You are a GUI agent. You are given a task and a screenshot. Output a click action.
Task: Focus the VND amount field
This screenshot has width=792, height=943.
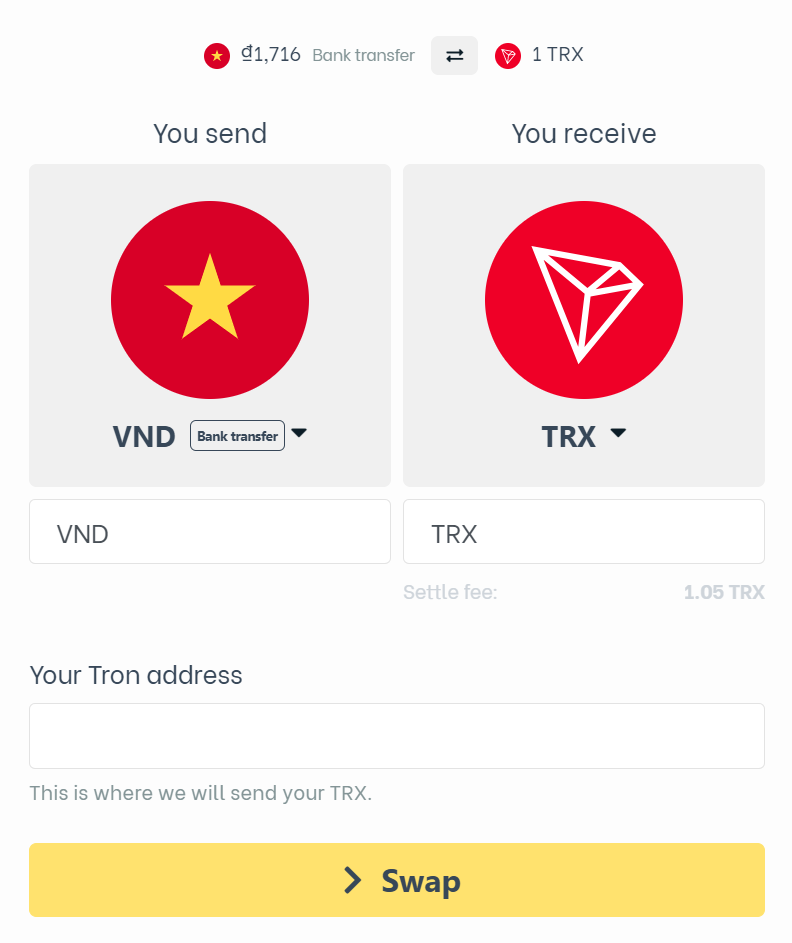click(210, 532)
